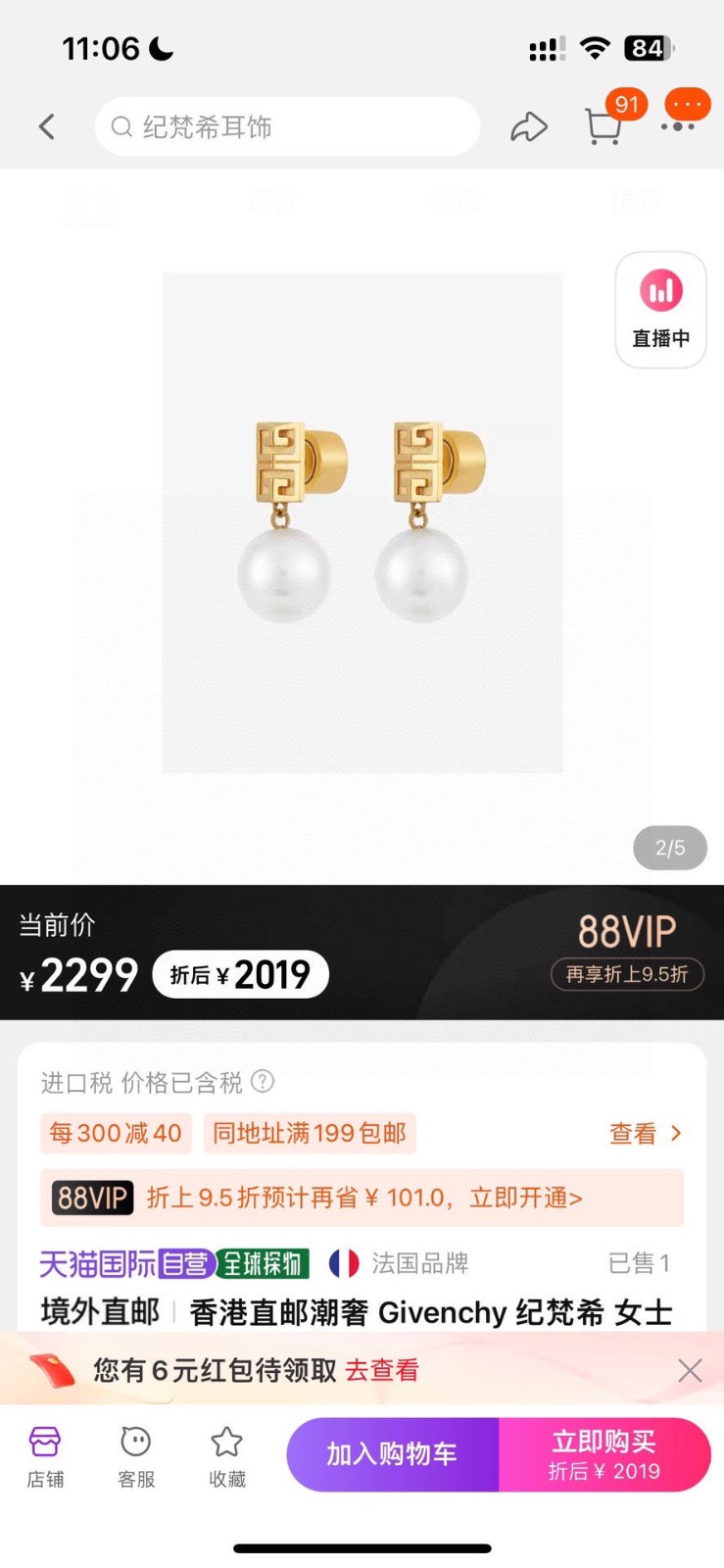The height and width of the screenshot is (1568, 724).
Task: Open the overflow menu with three dots
Action: point(678,125)
